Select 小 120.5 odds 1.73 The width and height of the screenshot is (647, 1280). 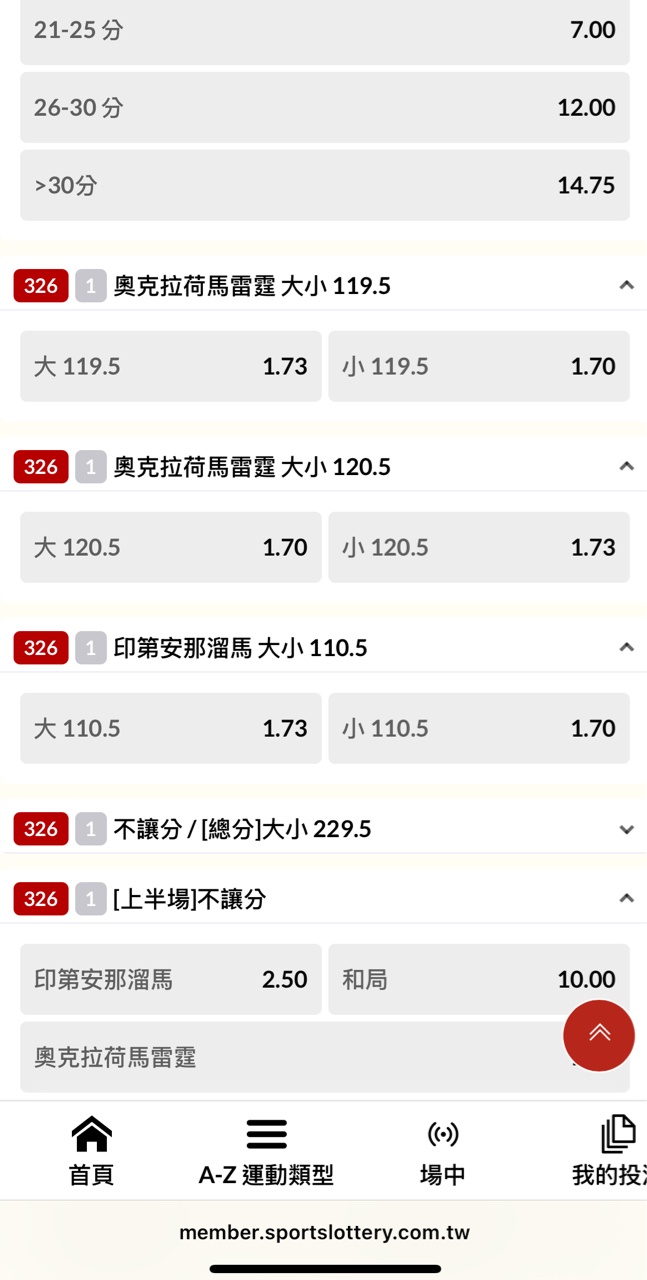[x=479, y=547]
